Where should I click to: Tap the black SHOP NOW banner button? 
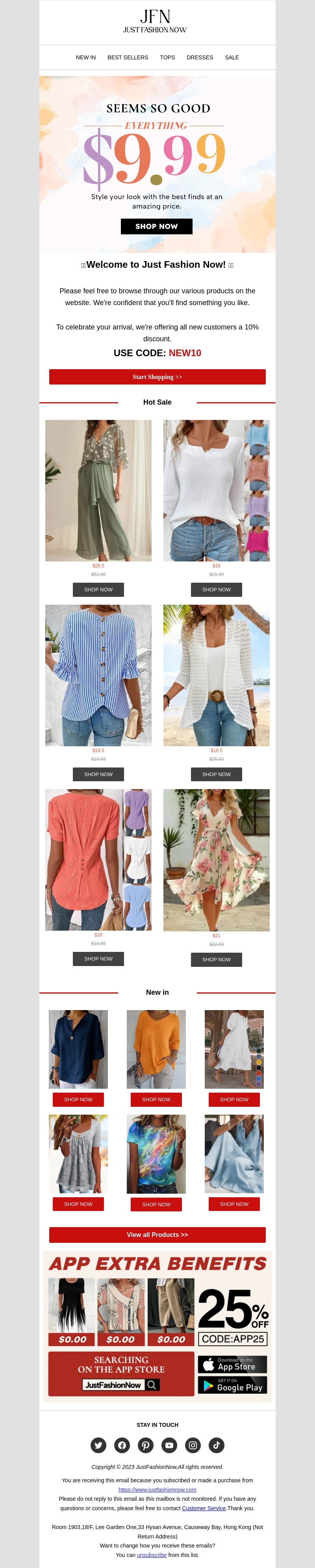[157, 226]
